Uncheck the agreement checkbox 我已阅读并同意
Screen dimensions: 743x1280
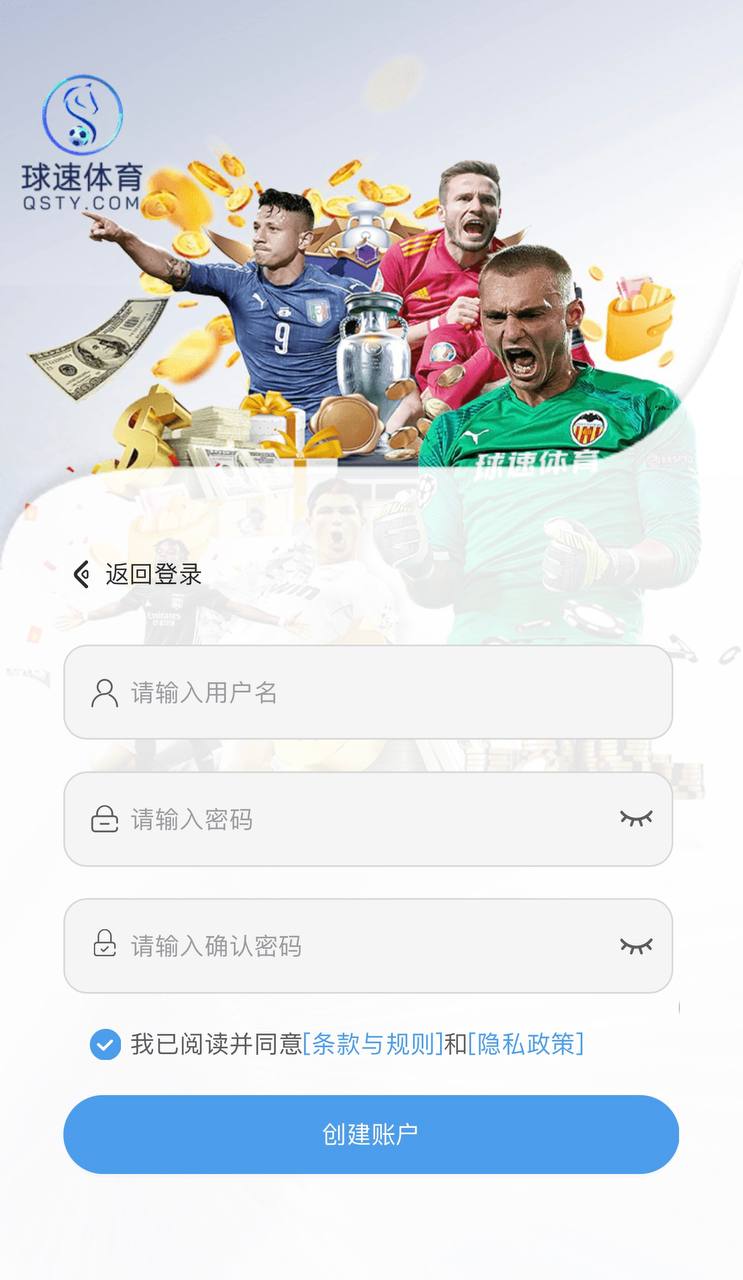pos(105,1044)
